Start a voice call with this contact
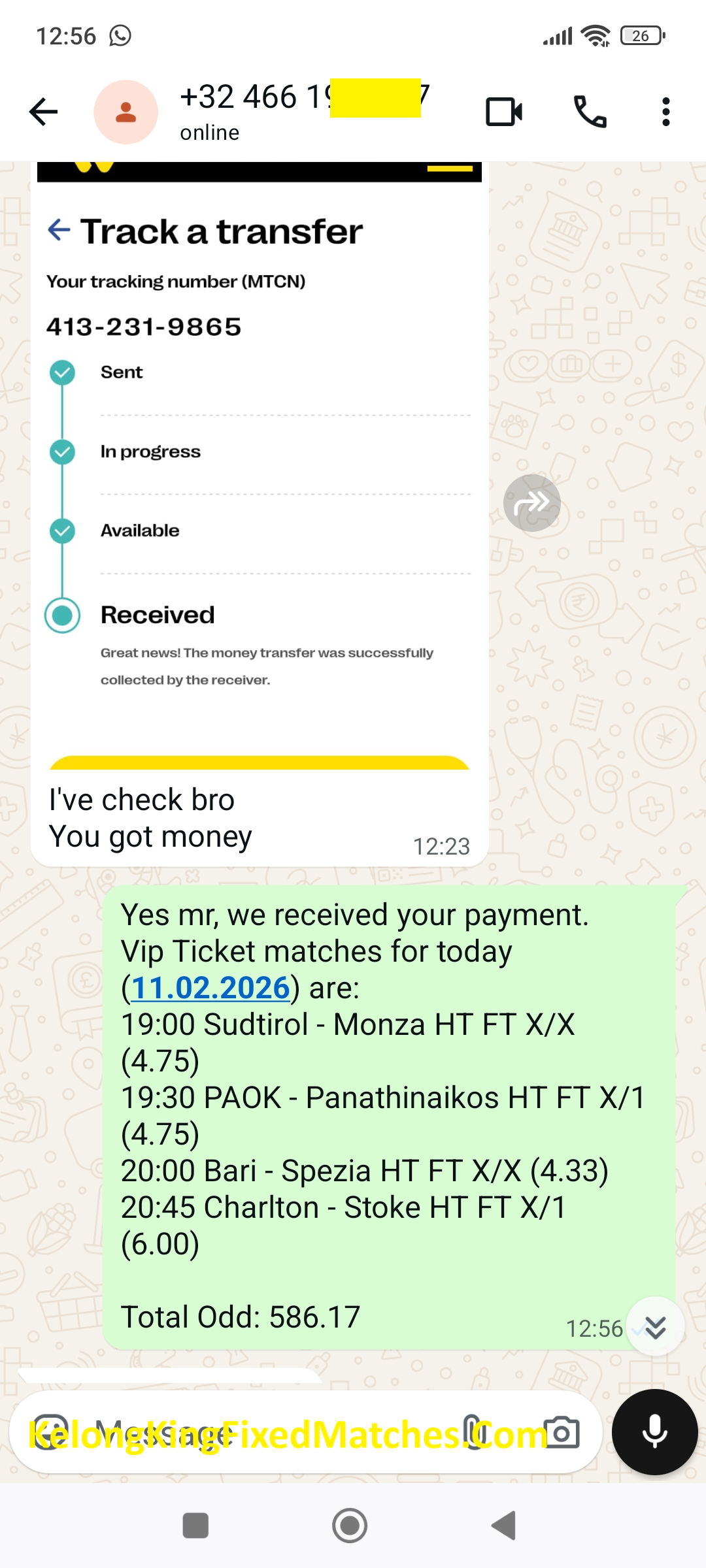The width and height of the screenshot is (706, 1568). 590,112
